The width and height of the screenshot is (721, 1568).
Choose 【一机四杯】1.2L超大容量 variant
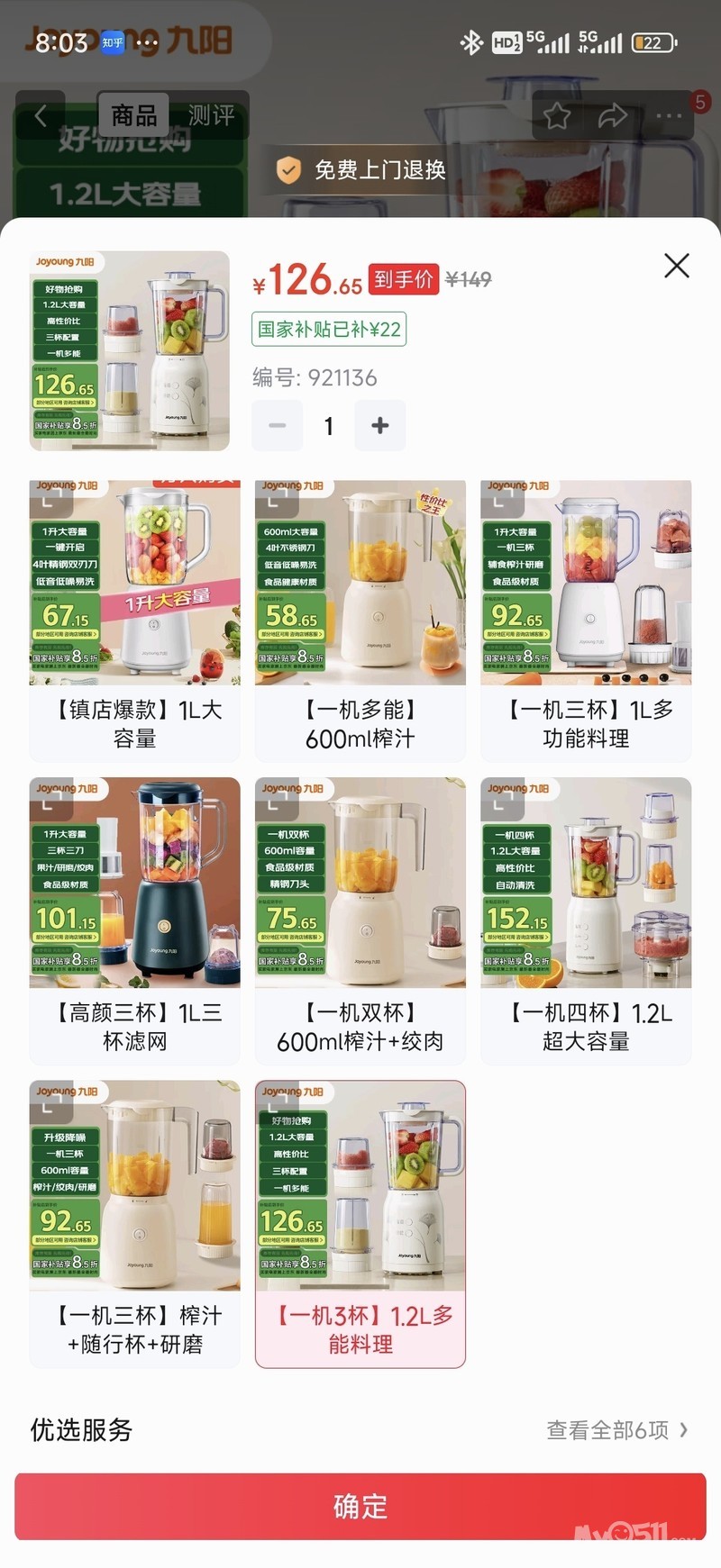586,920
